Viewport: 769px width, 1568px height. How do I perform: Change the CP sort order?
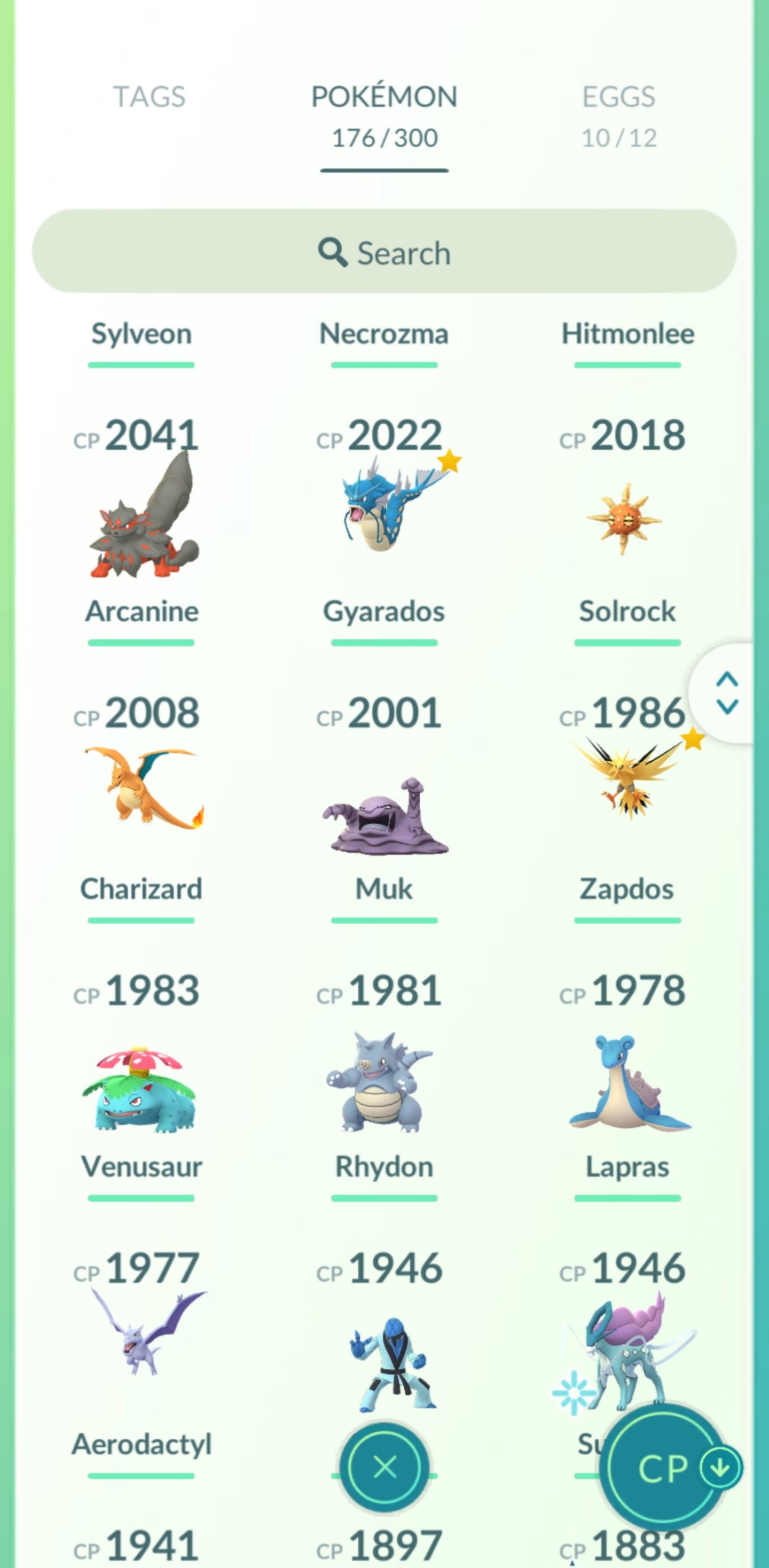coord(669,1468)
